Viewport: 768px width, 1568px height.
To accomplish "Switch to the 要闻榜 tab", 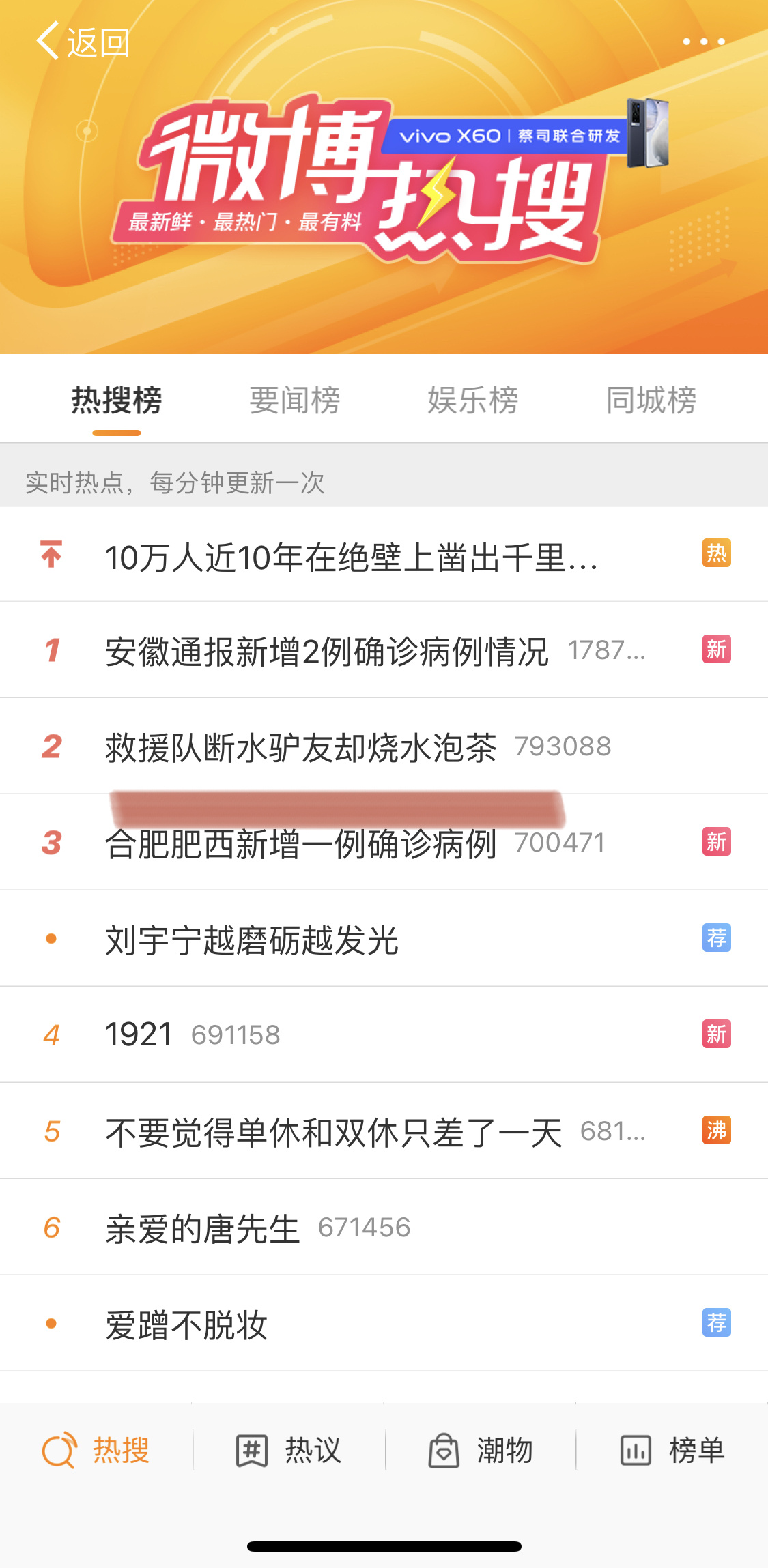I will click(294, 401).
